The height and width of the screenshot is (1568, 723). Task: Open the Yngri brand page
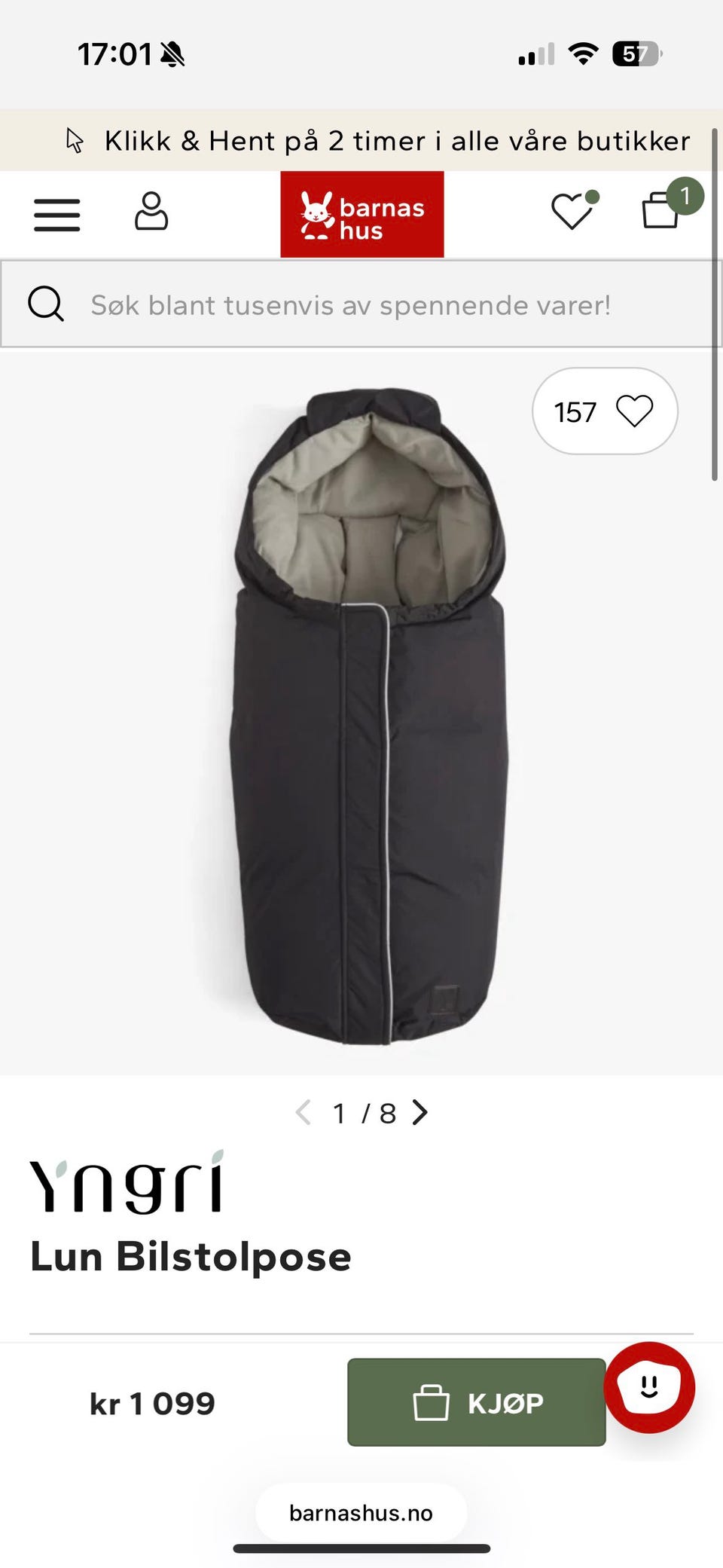click(x=127, y=1182)
